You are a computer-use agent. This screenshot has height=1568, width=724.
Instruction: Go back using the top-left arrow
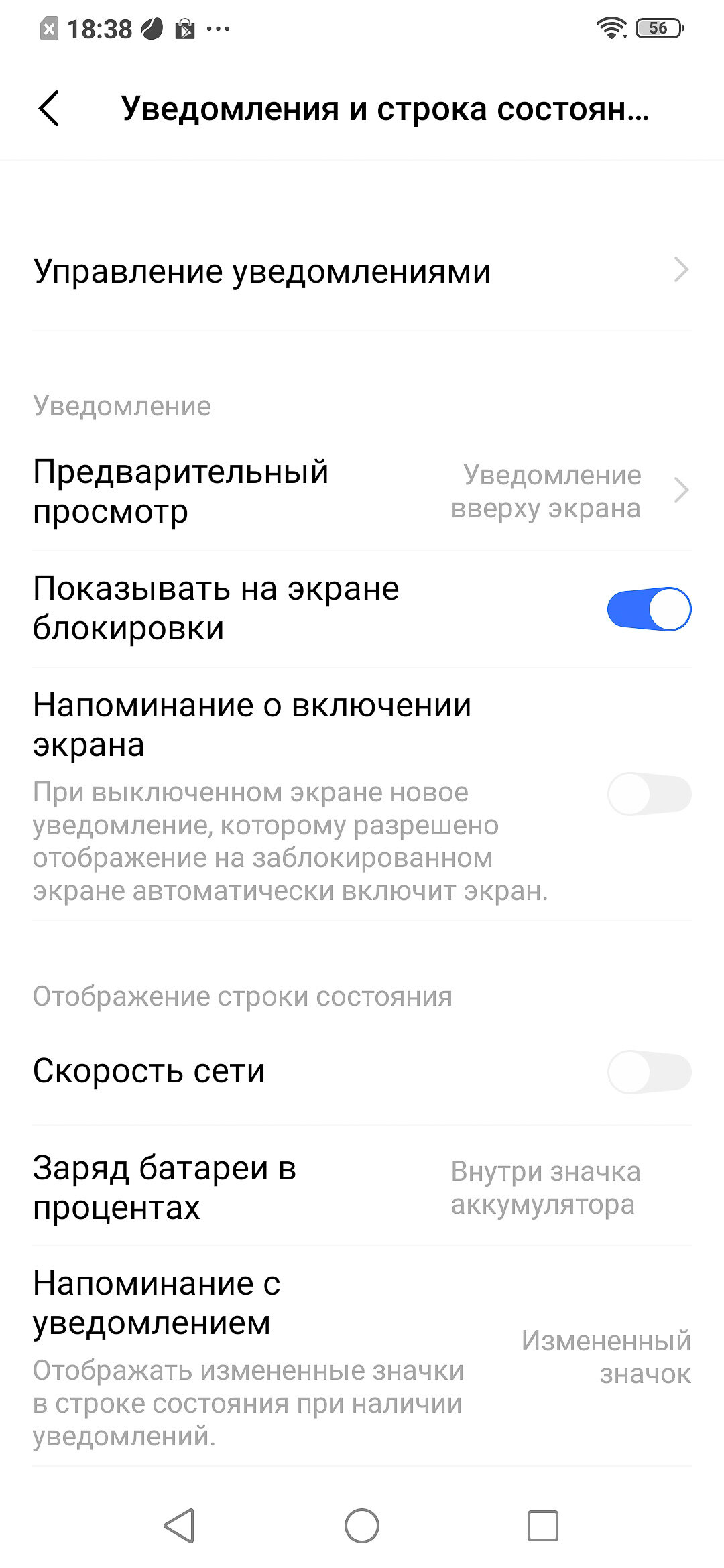coord(49,109)
